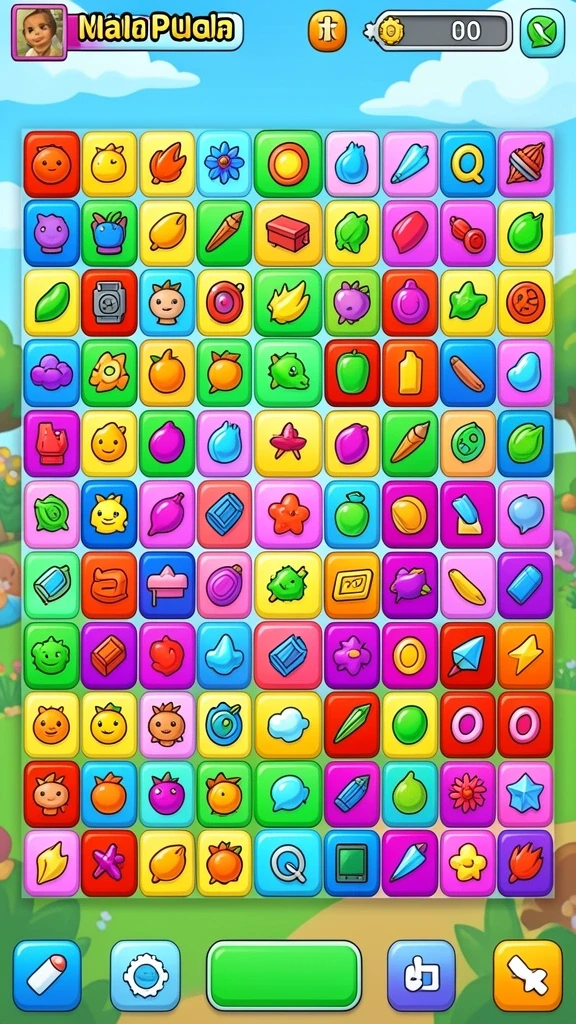The height and width of the screenshot is (1024, 576).
Task: Tap the white cloud on yellow tile
Action: (288, 725)
